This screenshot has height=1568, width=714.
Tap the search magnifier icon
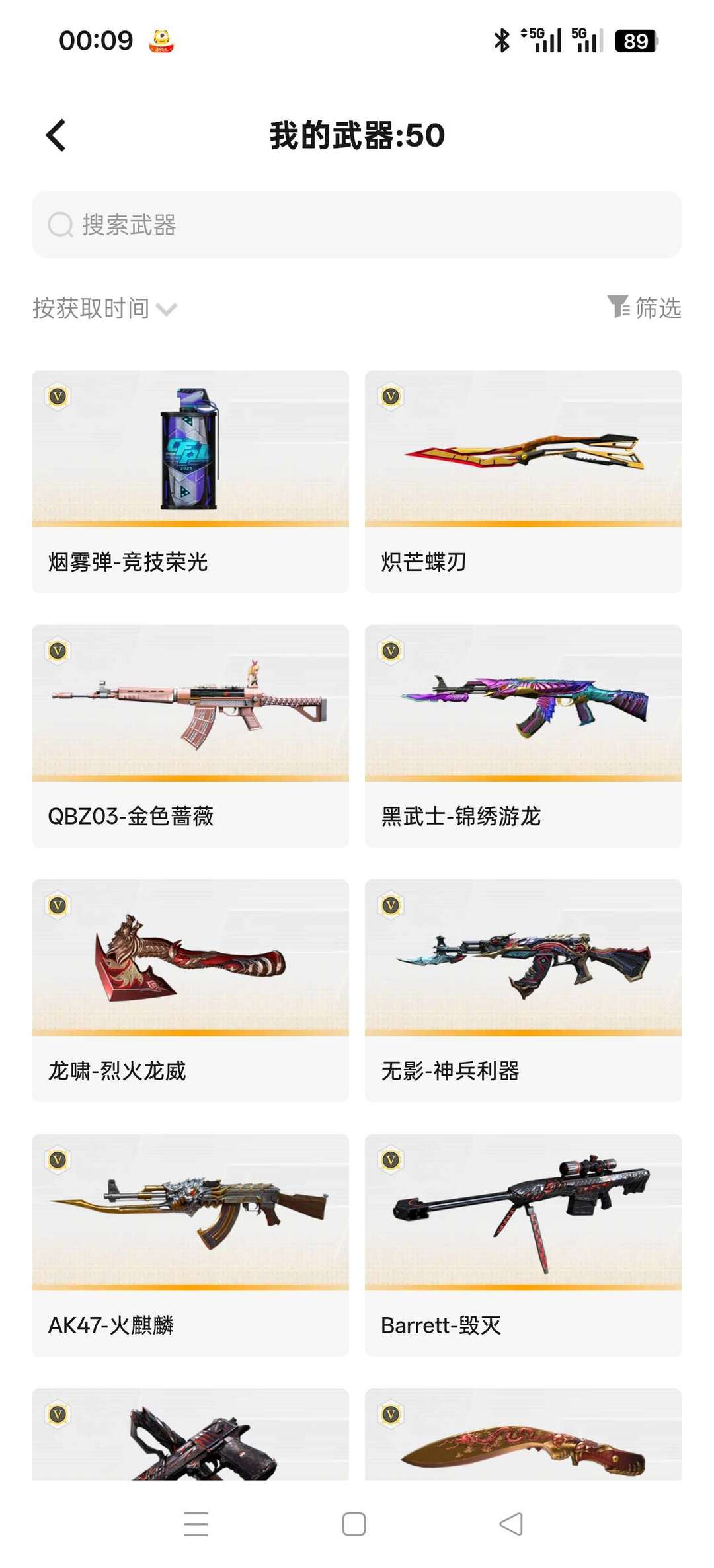60,225
